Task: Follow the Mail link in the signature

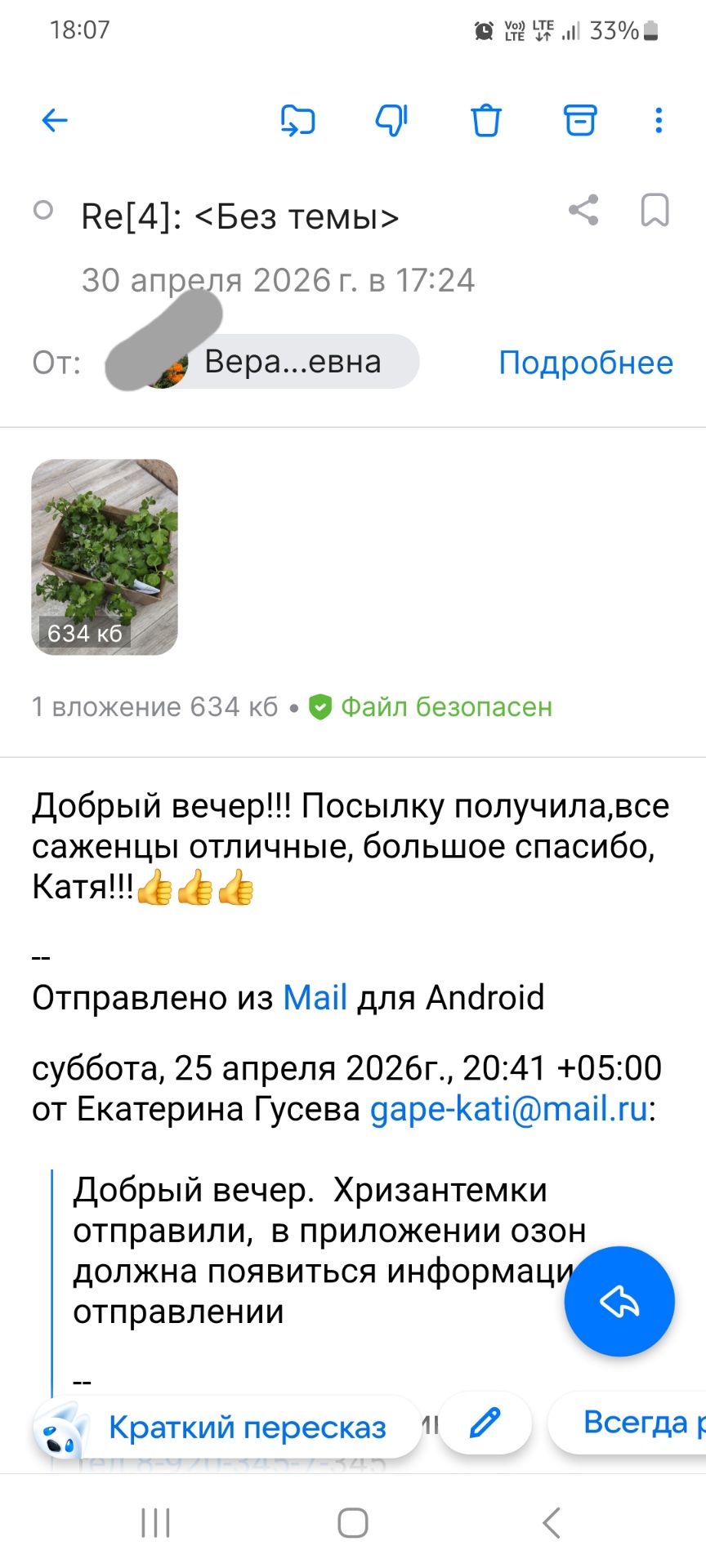Action: [315, 998]
